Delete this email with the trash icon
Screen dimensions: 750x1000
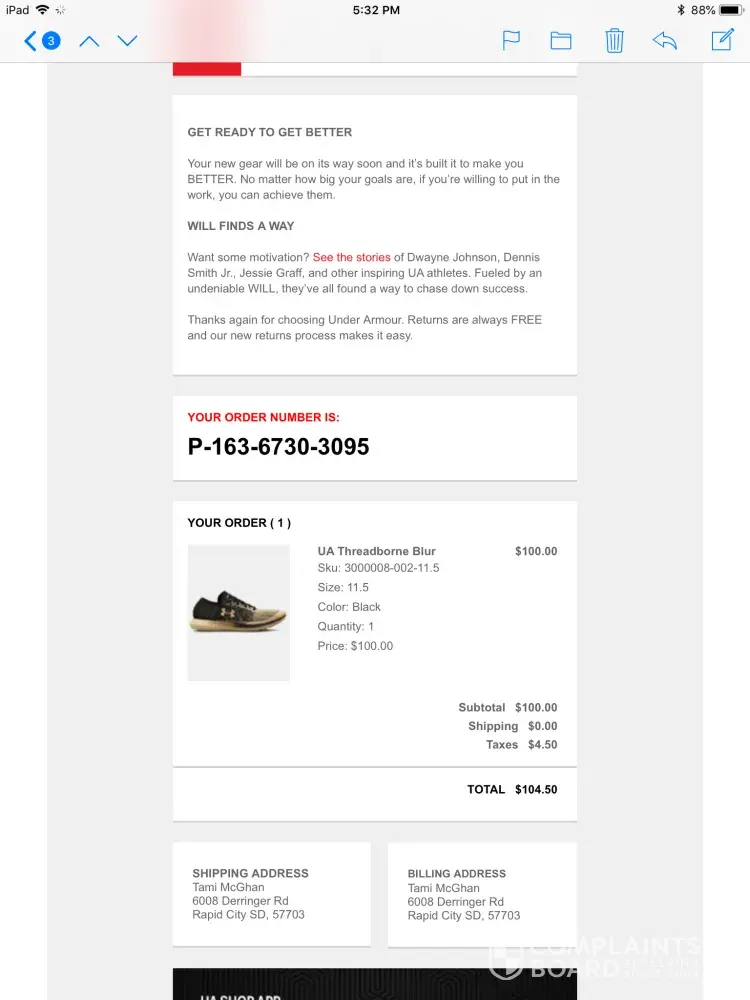tap(614, 41)
